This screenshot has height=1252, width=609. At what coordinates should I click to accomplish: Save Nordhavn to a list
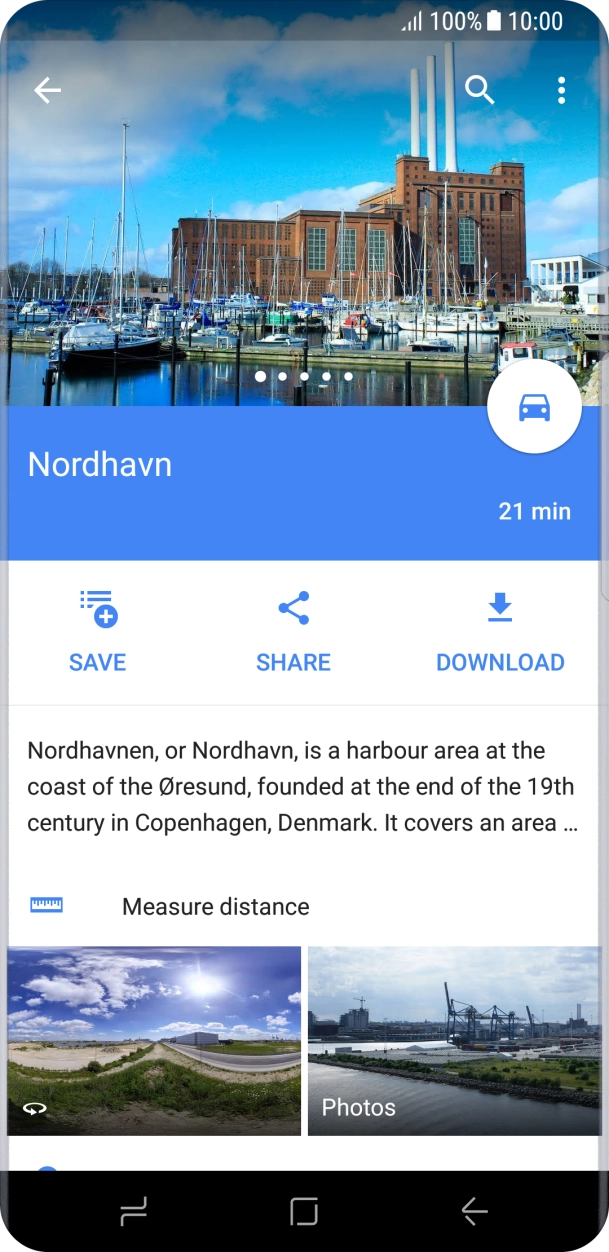tap(98, 632)
